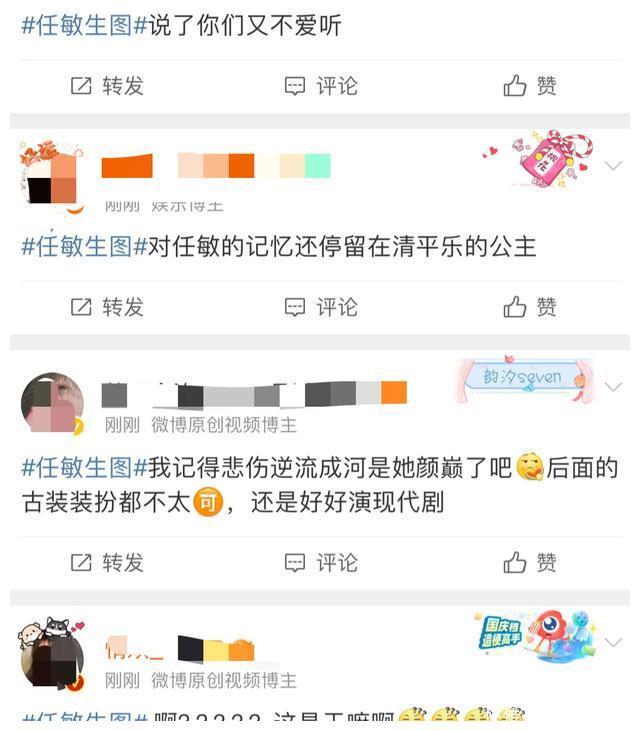Repost the post mentioning 清平乐的公主
Viewport: 640px width, 731px height.
(107, 307)
